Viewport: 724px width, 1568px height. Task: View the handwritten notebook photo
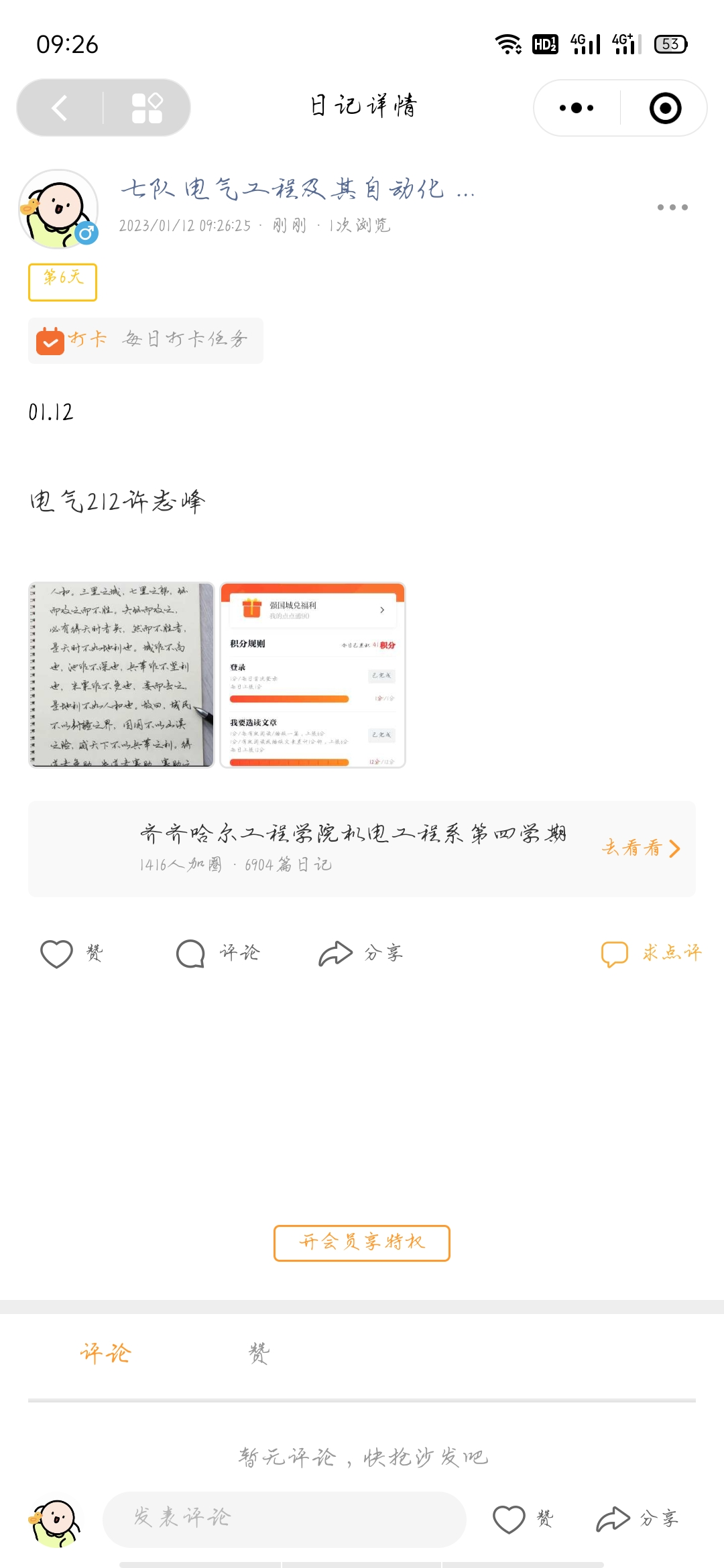[x=121, y=675]
